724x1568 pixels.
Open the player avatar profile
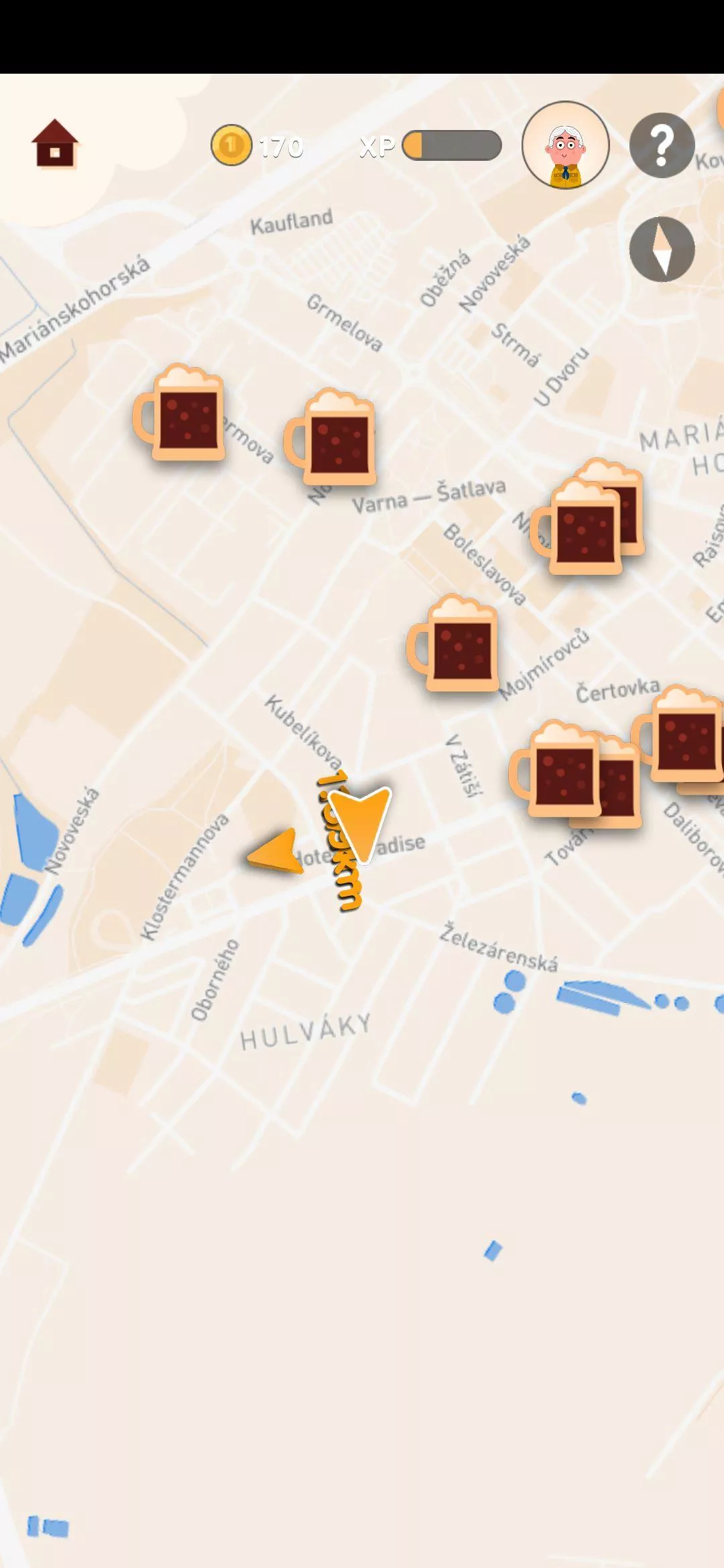(565, 145)
